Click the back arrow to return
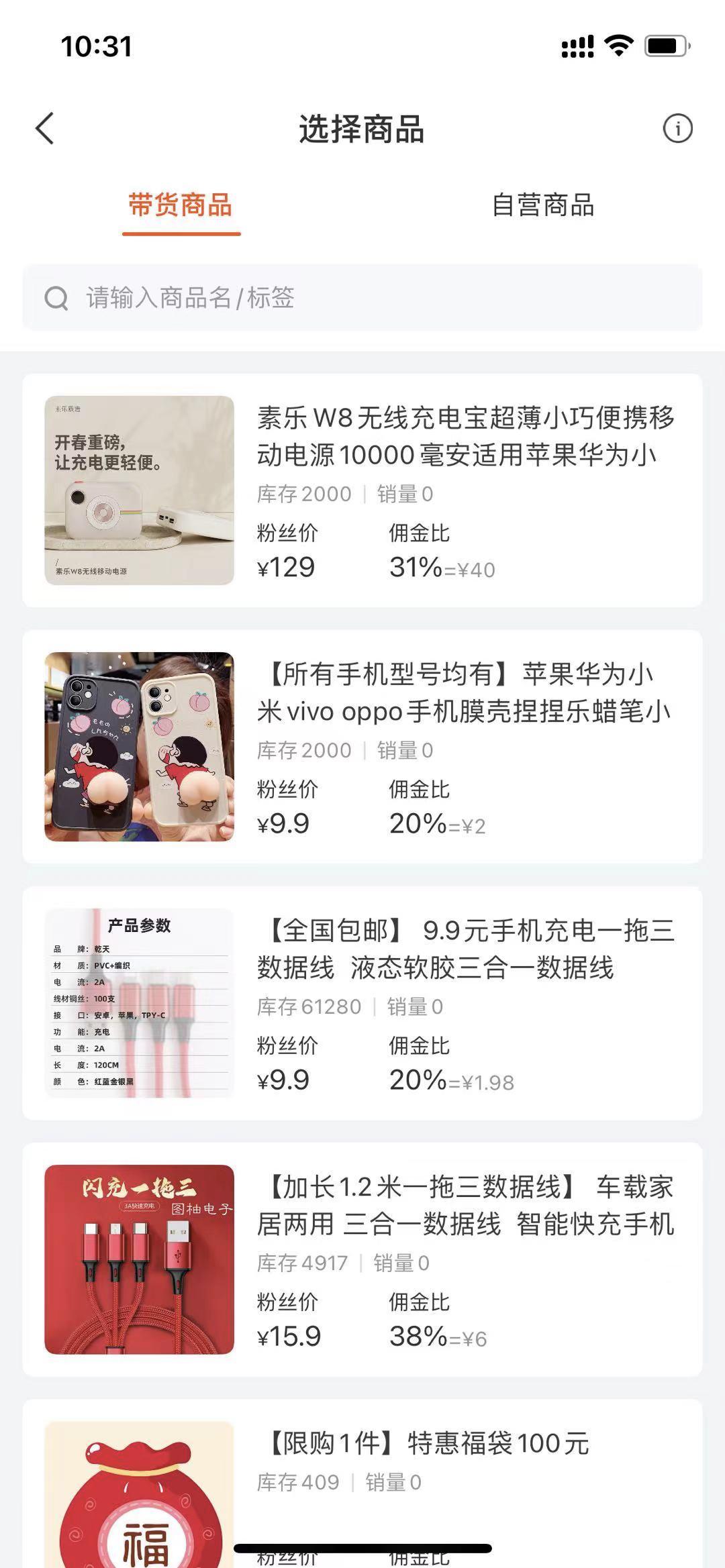The width and height of the screenshot is (725, 1568). click(x=44, y=129)
